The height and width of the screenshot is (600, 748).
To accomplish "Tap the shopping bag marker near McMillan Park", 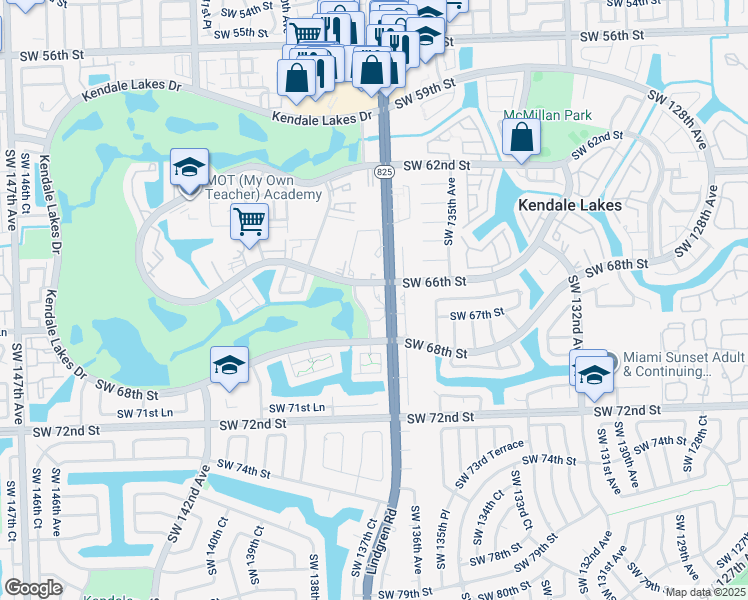I will [x=522, y=137].
